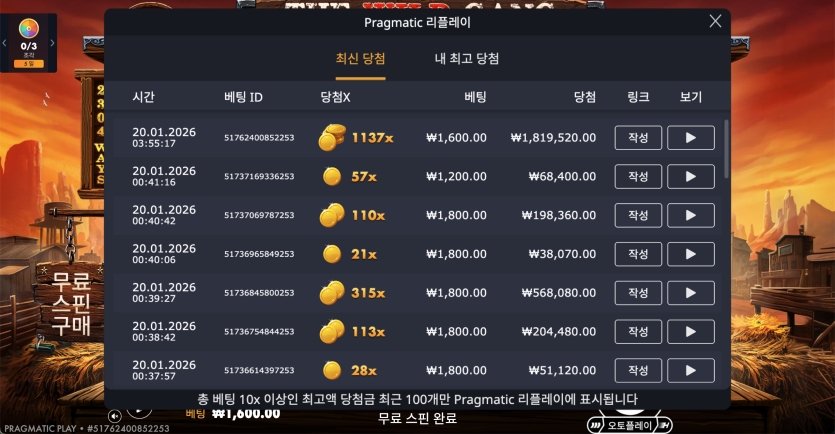Play the 113x win replay

691,332
